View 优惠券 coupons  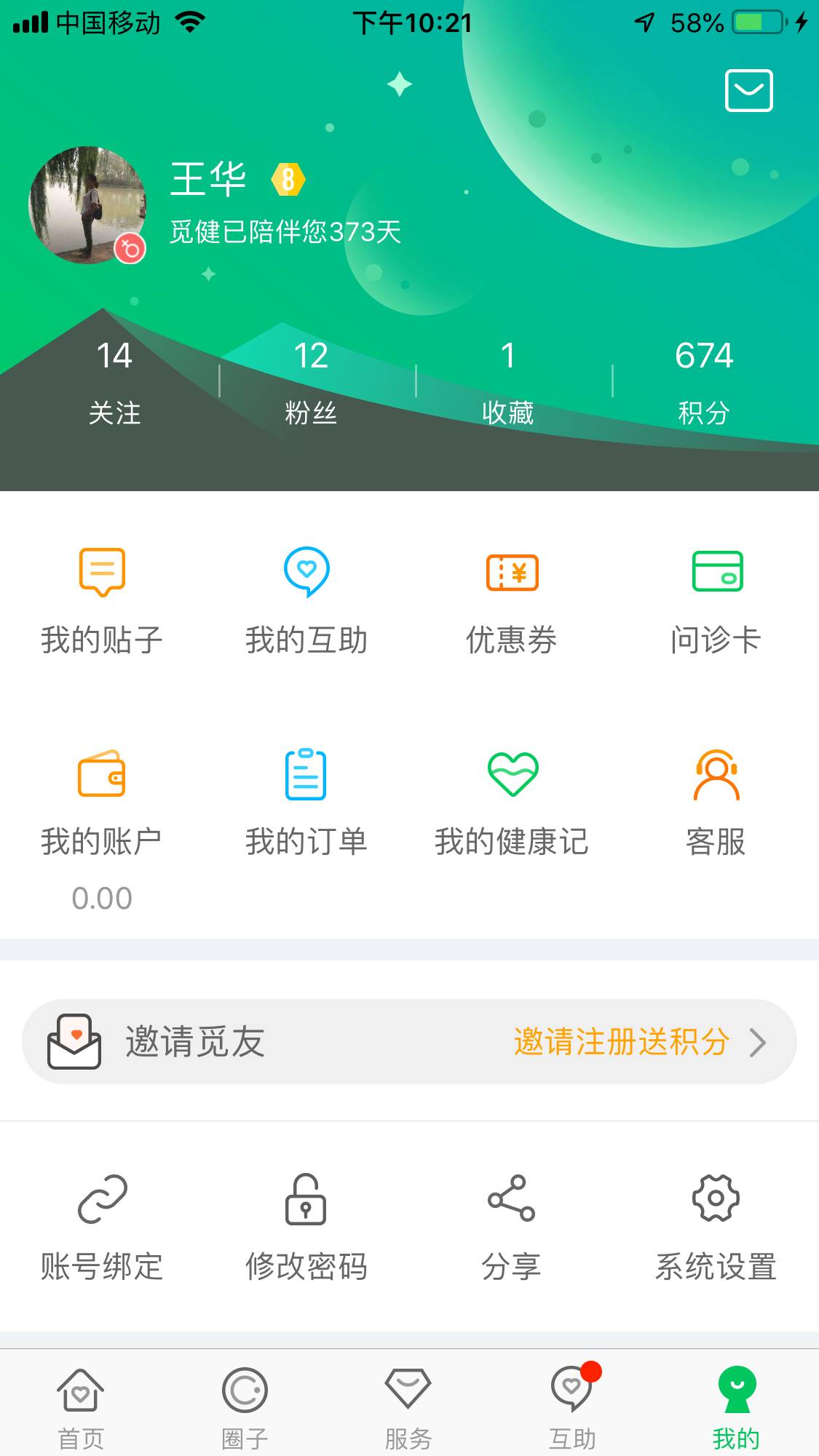point(512,601)
